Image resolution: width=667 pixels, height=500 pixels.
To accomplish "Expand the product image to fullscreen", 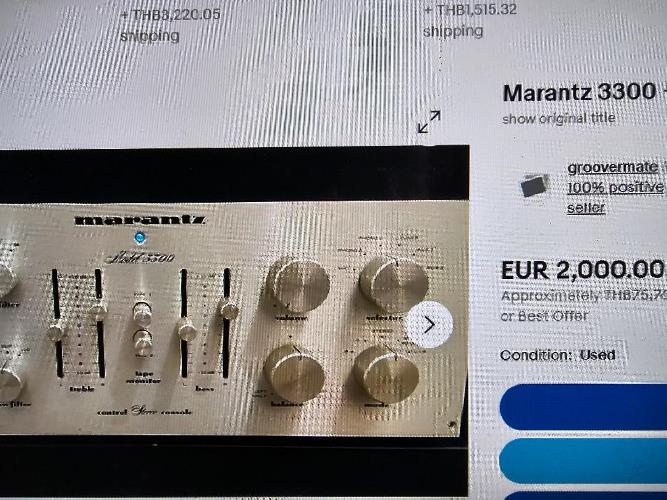I will pos(429,123).
